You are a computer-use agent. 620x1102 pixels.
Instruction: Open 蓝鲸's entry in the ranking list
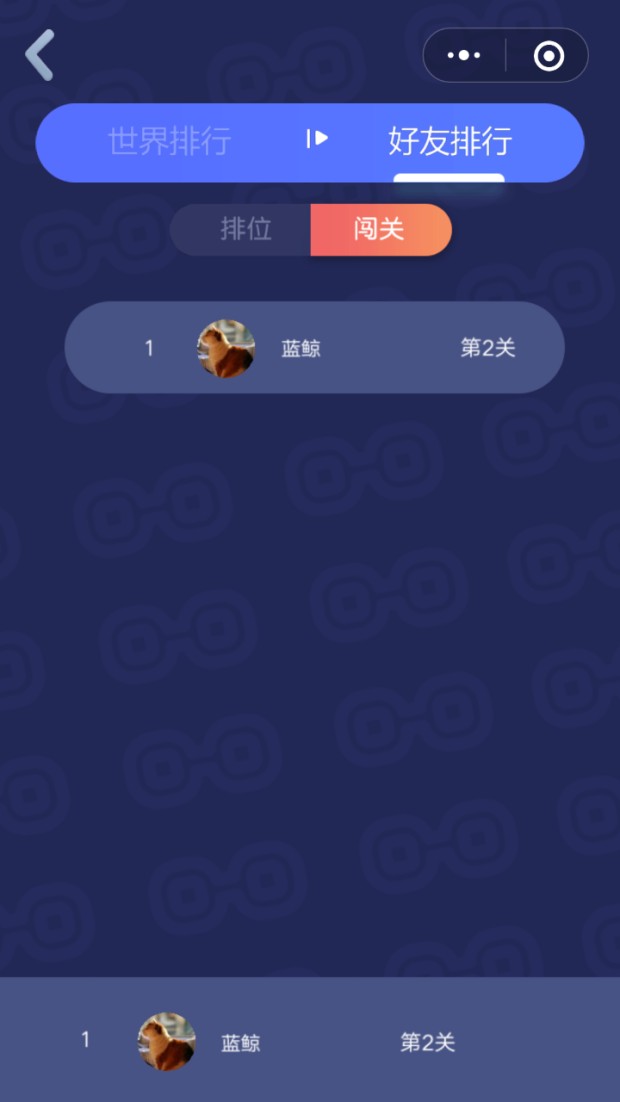[x=314, y=348]
